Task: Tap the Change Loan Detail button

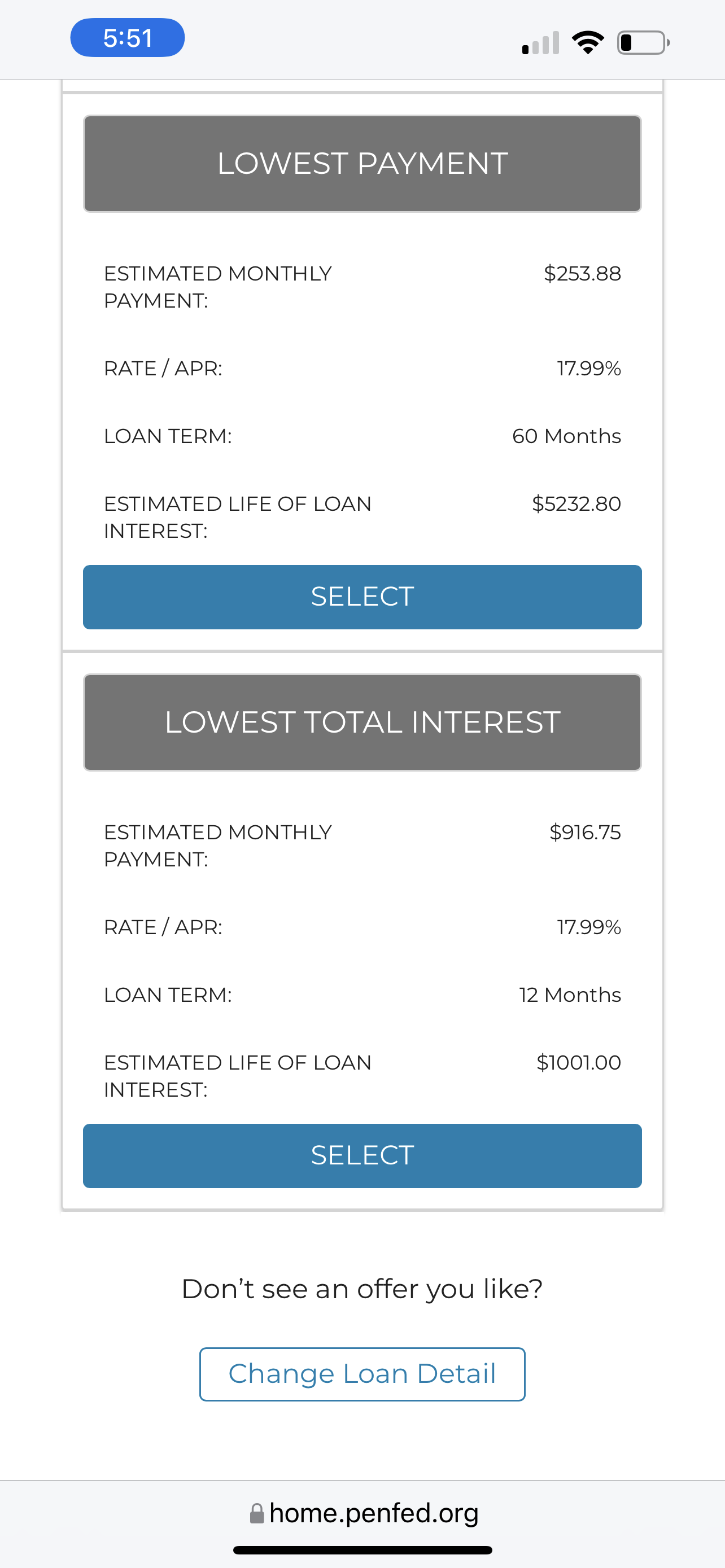Action: tap(362, 1374)
